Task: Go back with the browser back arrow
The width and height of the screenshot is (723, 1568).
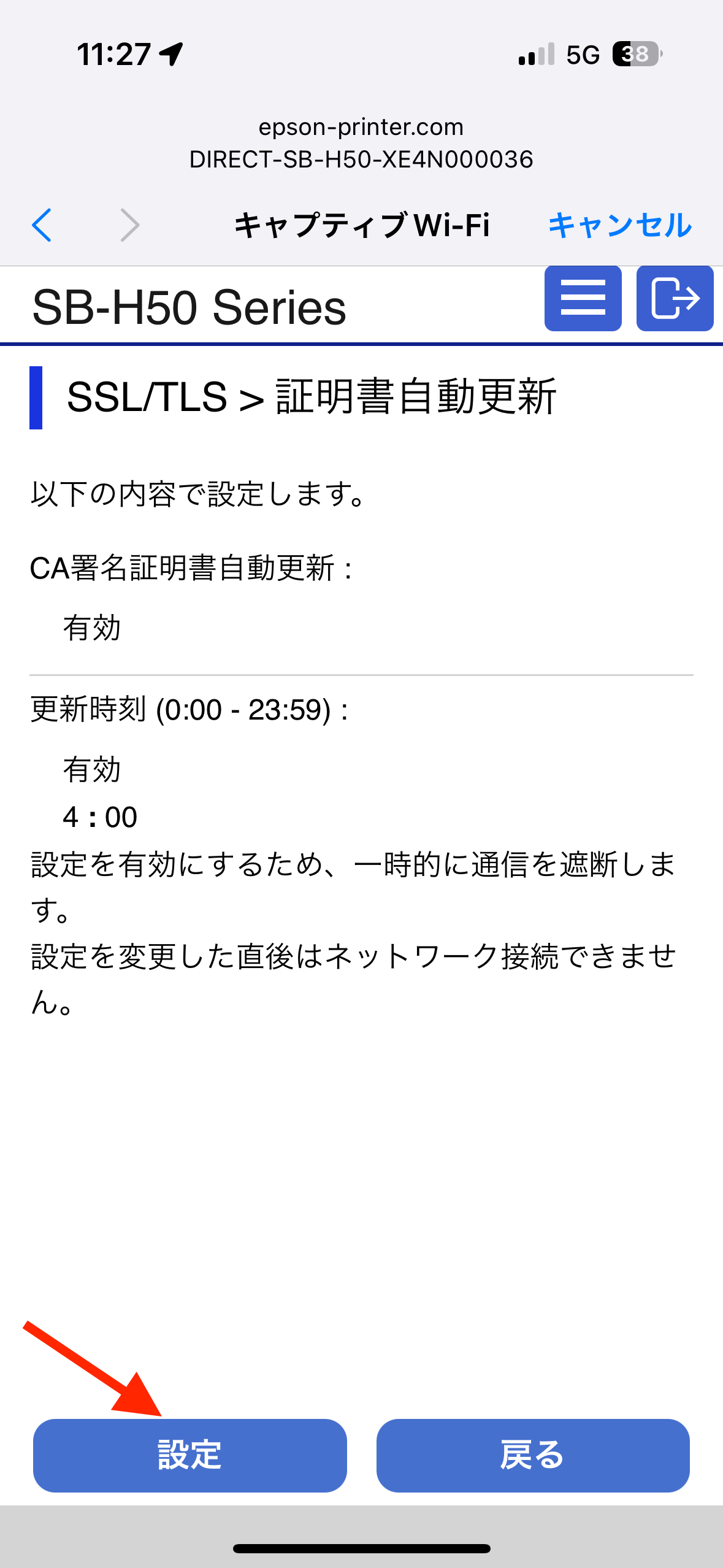Action: click(x=41, y=225)
